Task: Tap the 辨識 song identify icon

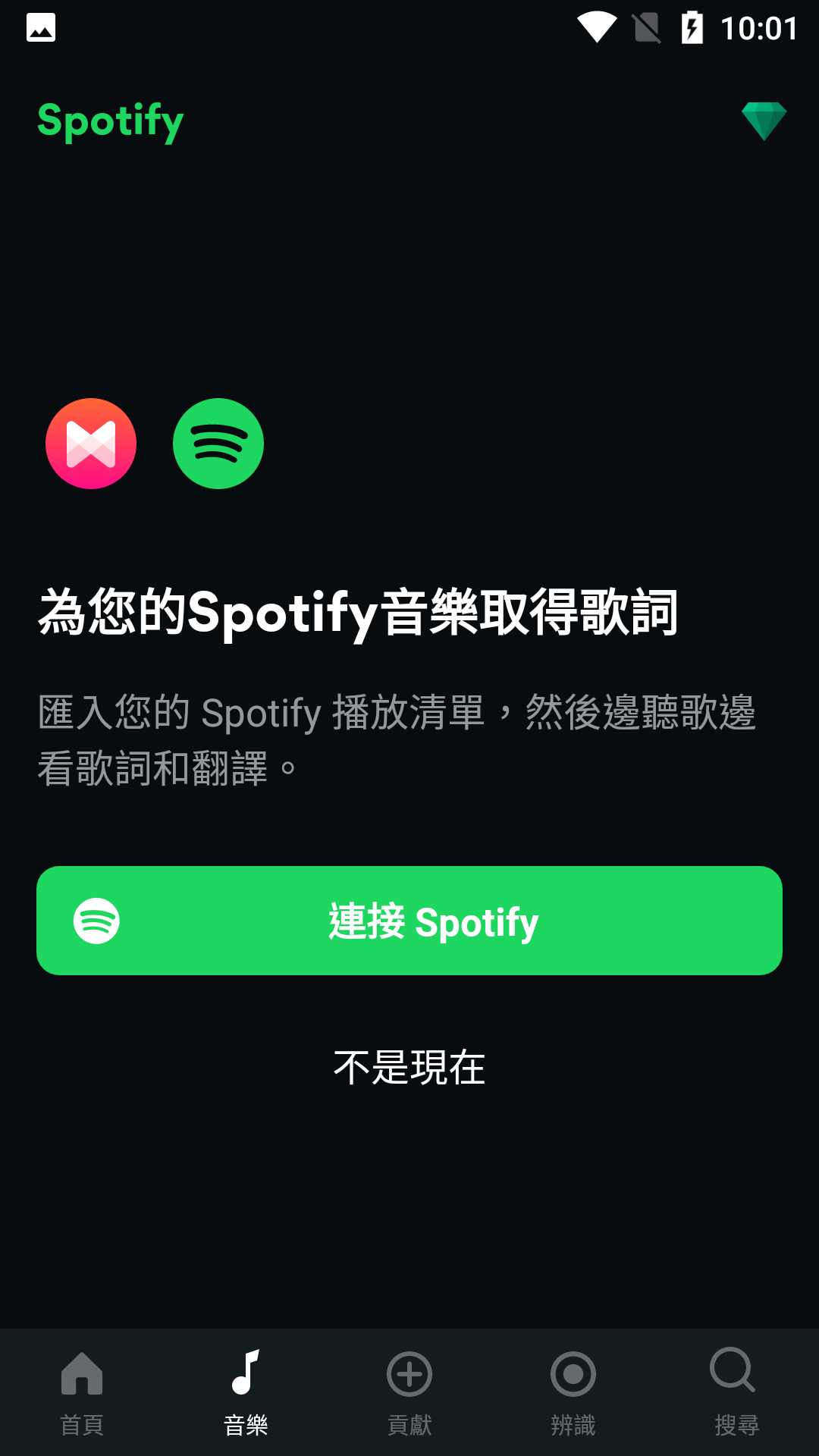Action: (x=573, y=1374)
